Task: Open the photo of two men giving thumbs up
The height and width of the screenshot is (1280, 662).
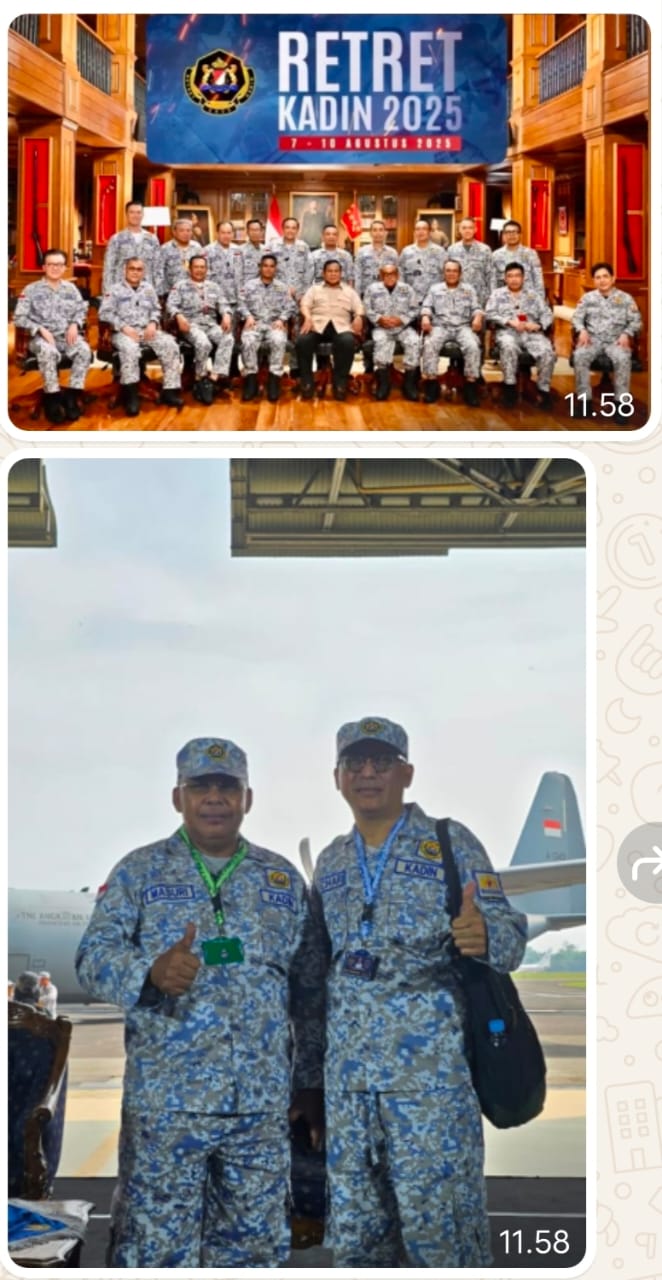Action: coord(297,864)
